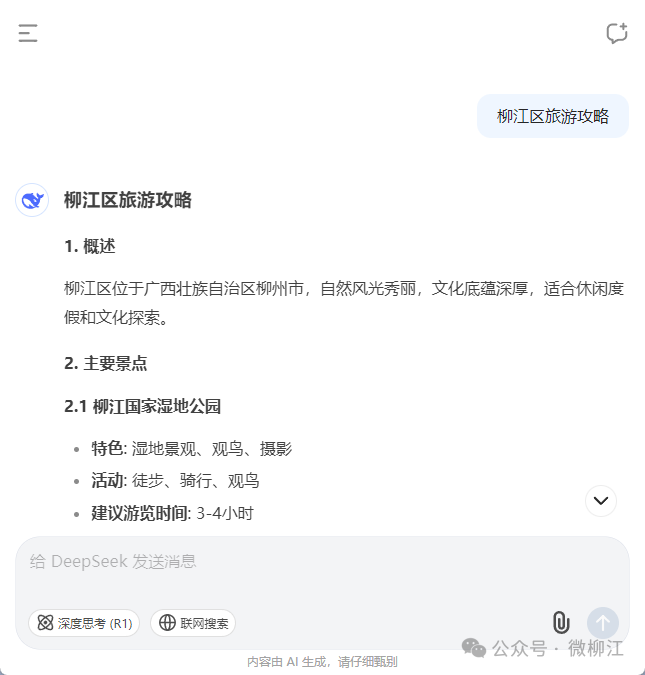
Task: Attach a file with the paperclip
Action: pos(561,623)
